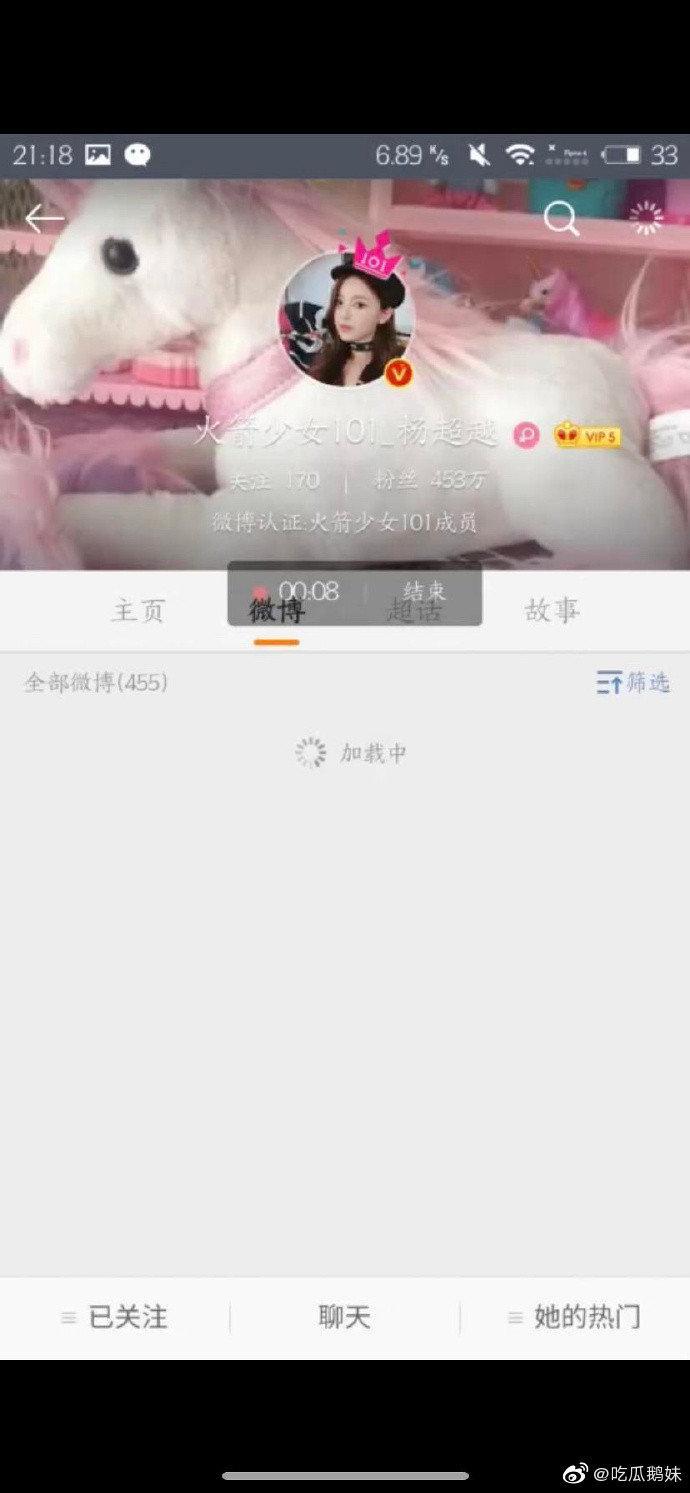Stop screen recording with 结束
Viewport: 690px width, 1493px height.
click(424, 592)
